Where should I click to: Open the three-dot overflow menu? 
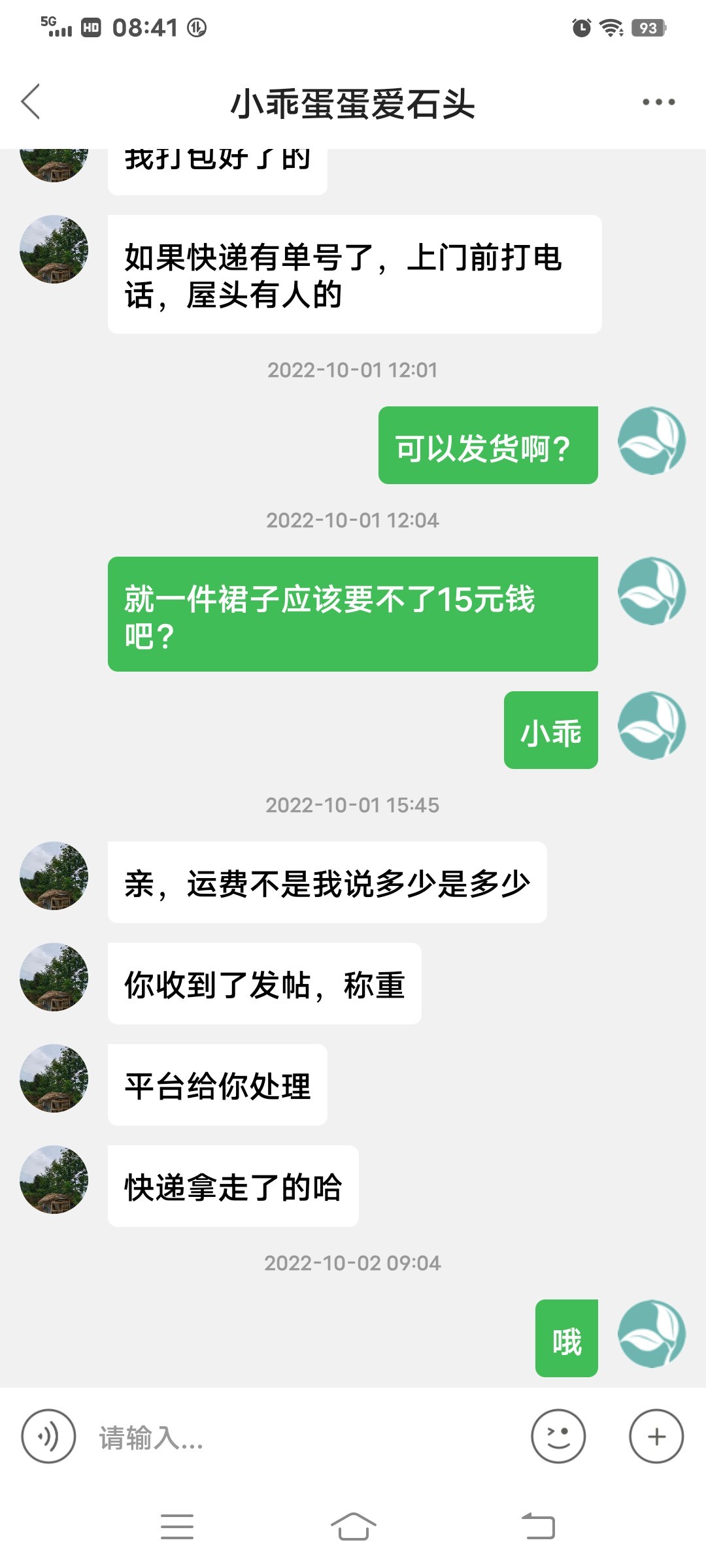click(658, 102)
